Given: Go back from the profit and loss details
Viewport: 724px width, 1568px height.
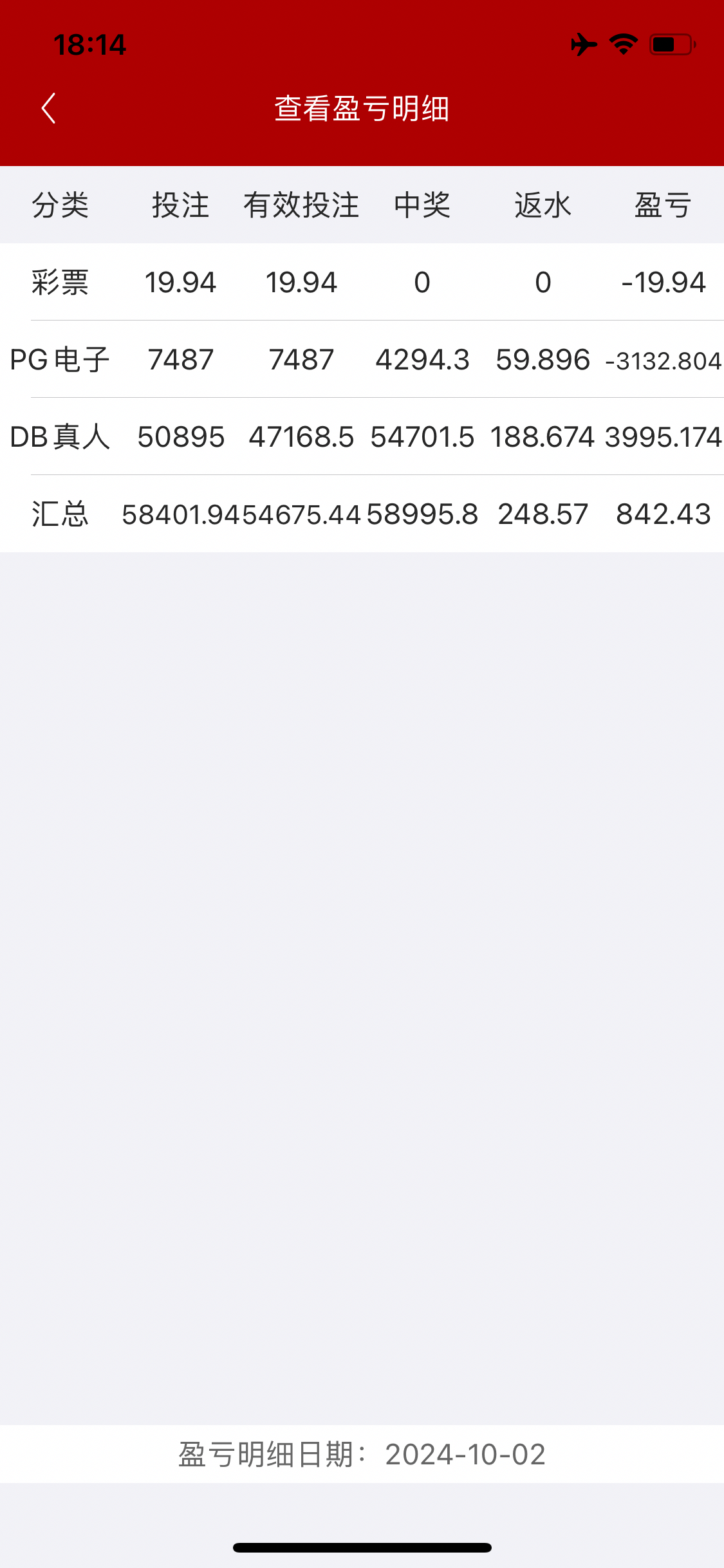Looking at the screenshot, I should point(49,108).
